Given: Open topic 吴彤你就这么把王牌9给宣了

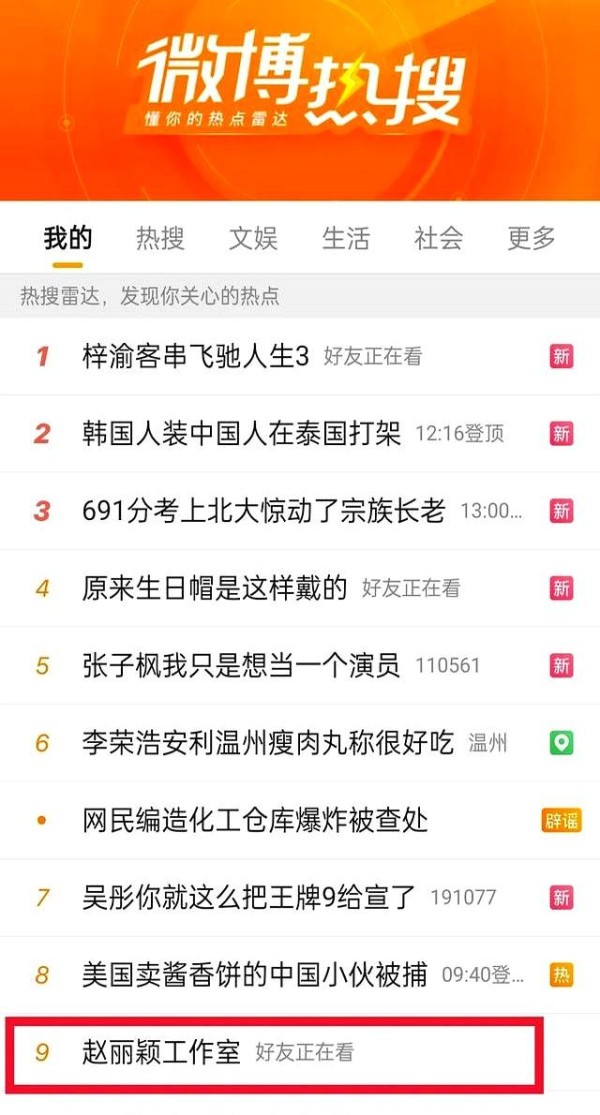Looking at the screenshot, I should (x=300, y=898).
